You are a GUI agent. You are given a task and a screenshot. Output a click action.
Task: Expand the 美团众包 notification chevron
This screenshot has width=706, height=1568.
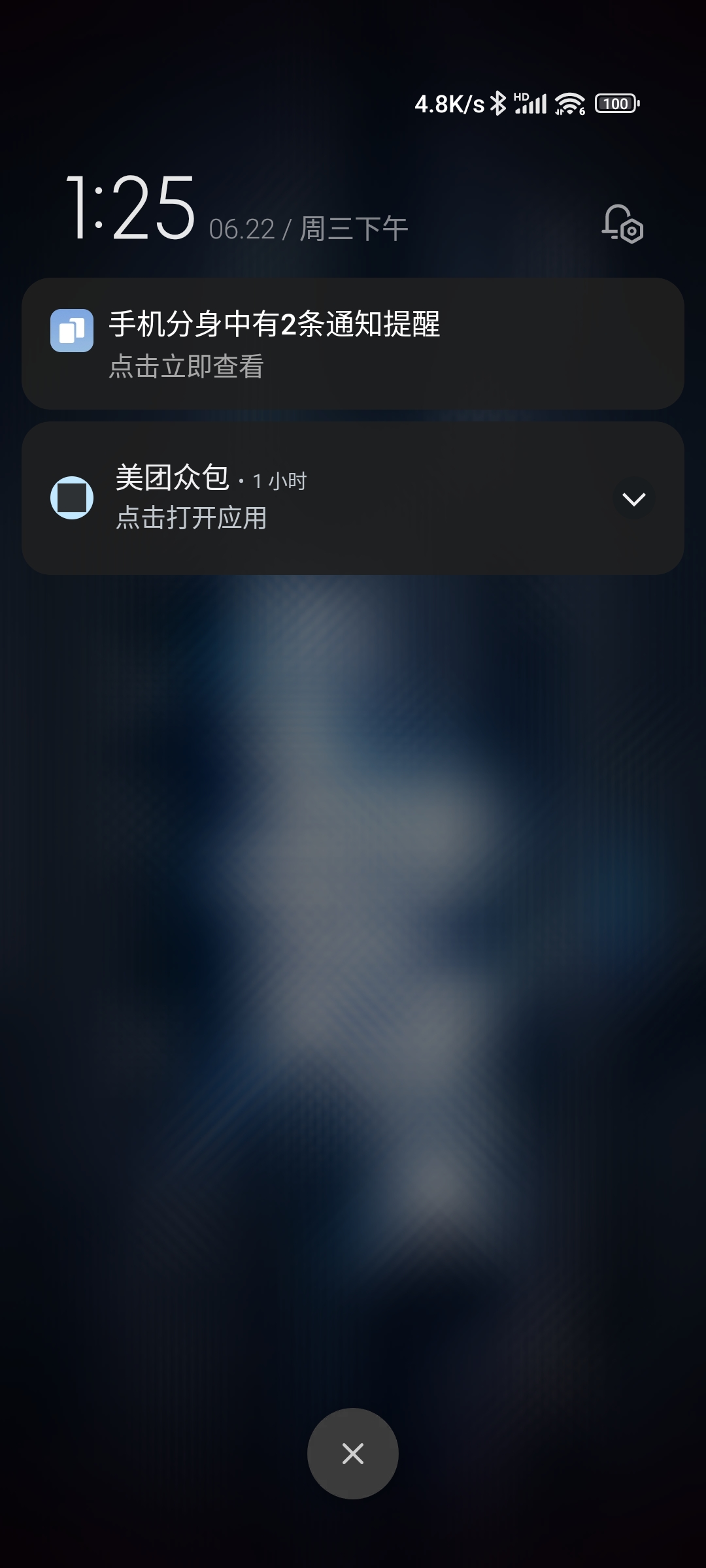tap(633, 499)
